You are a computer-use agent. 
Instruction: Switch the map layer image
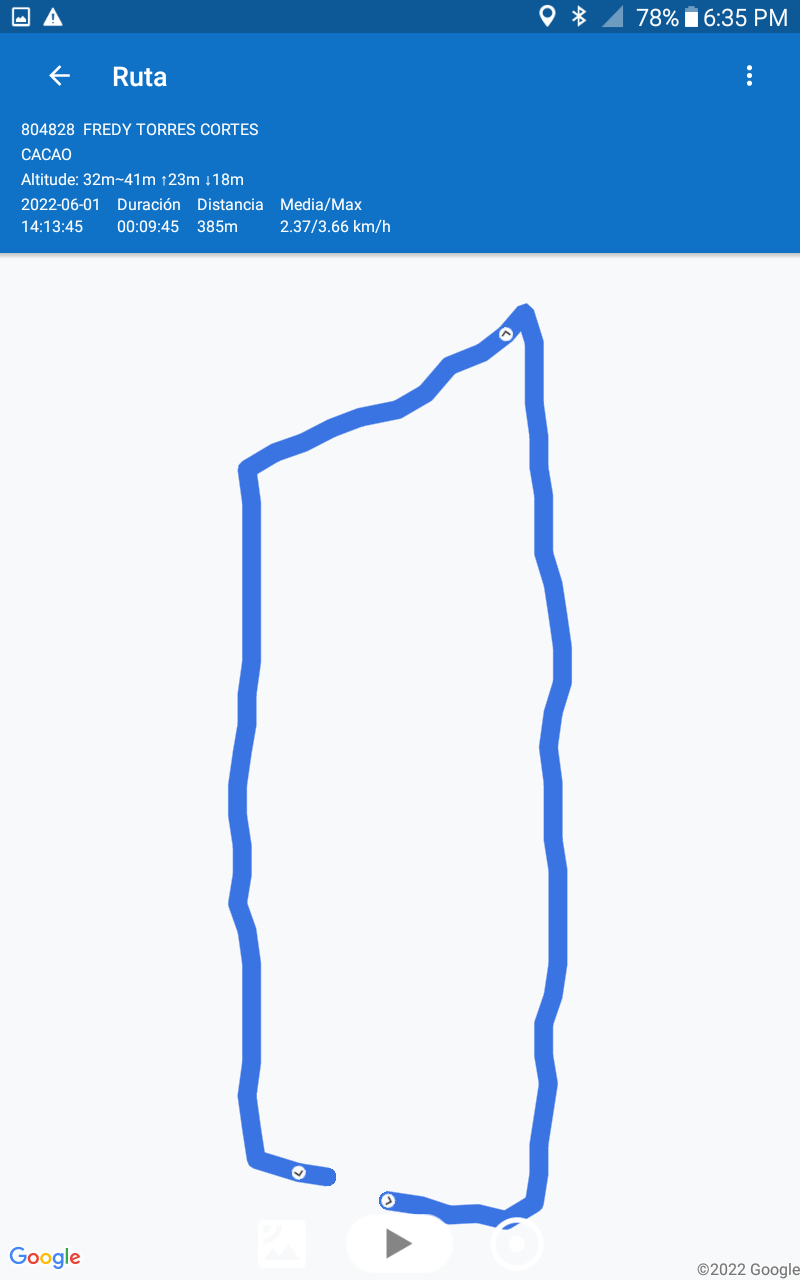pos(282,1244)
